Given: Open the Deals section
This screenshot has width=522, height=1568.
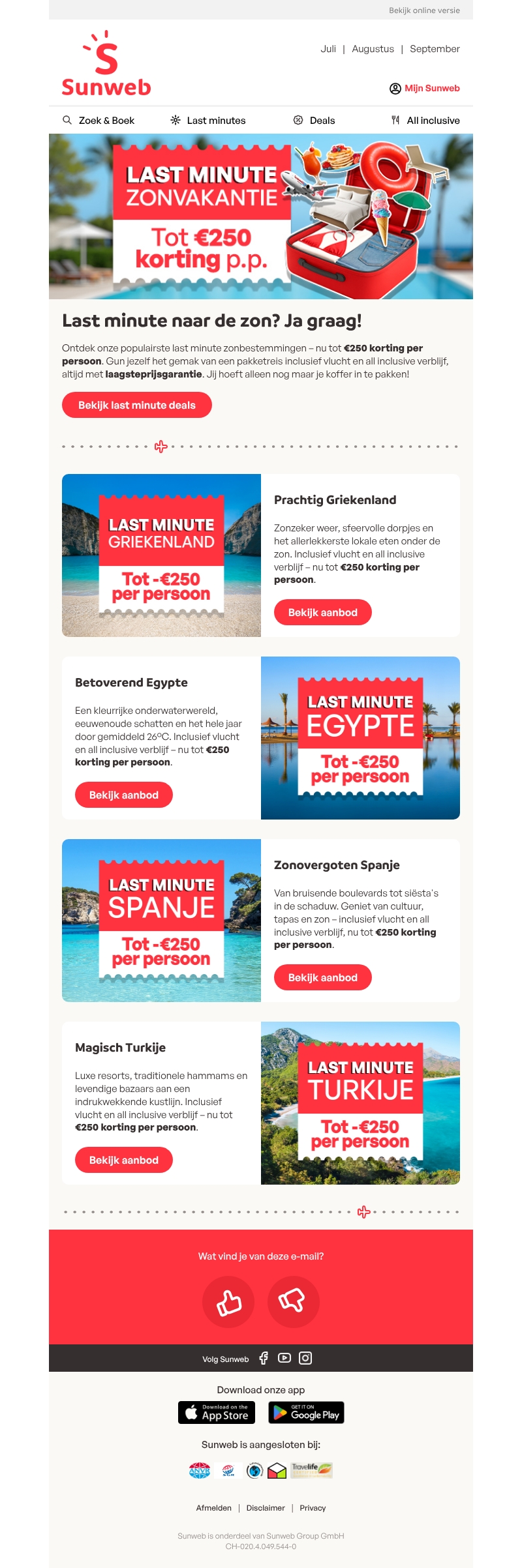Looking at the screenshot, I should [315, 121].
